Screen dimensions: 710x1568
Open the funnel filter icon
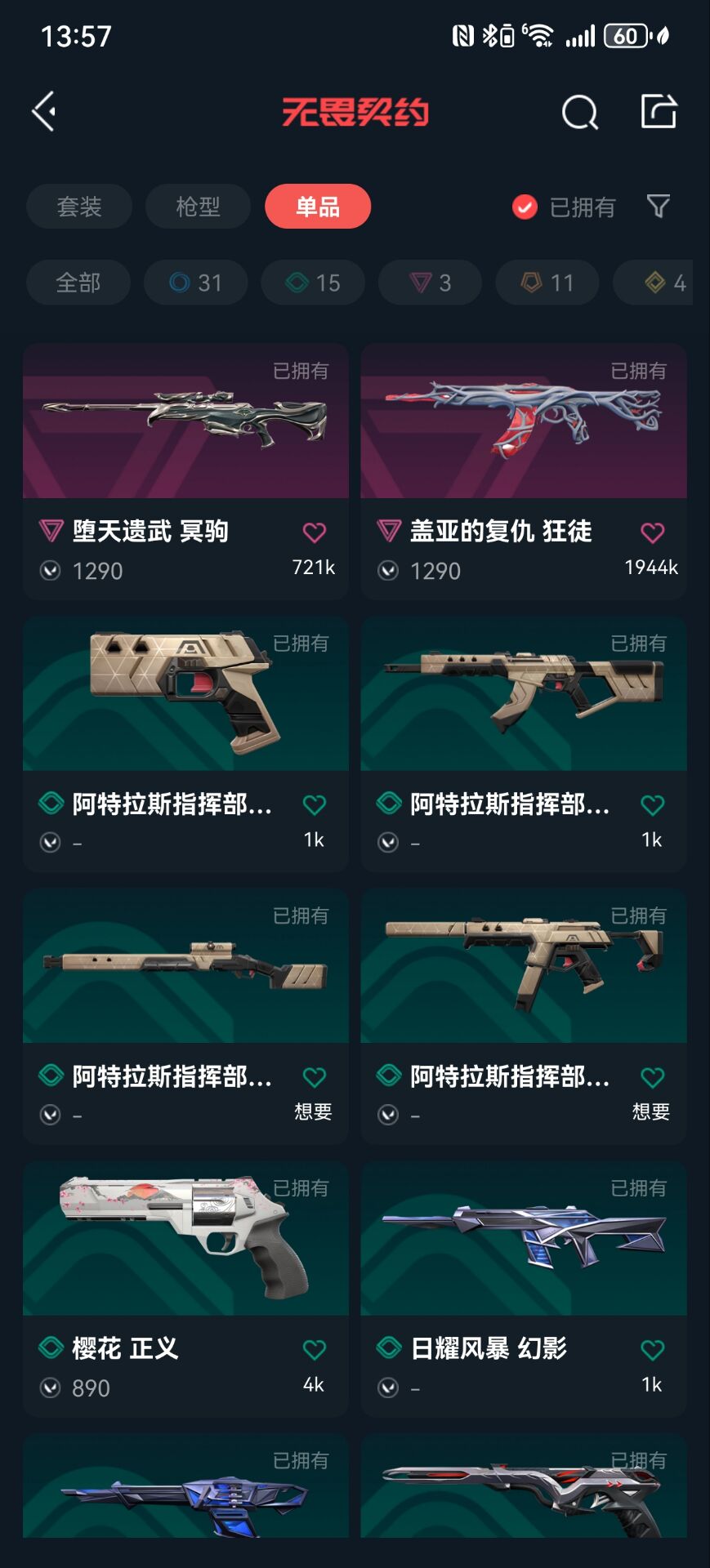click(x=658, y=206)
